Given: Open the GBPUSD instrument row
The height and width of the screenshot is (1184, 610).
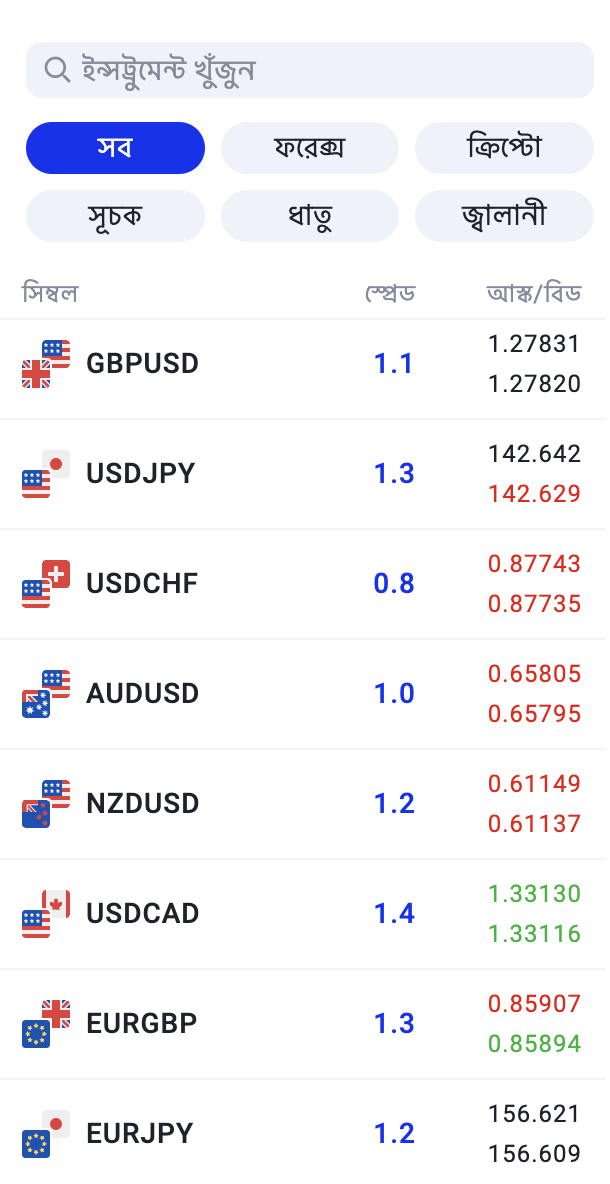Looking at the screenshot, I should (305, 364).
